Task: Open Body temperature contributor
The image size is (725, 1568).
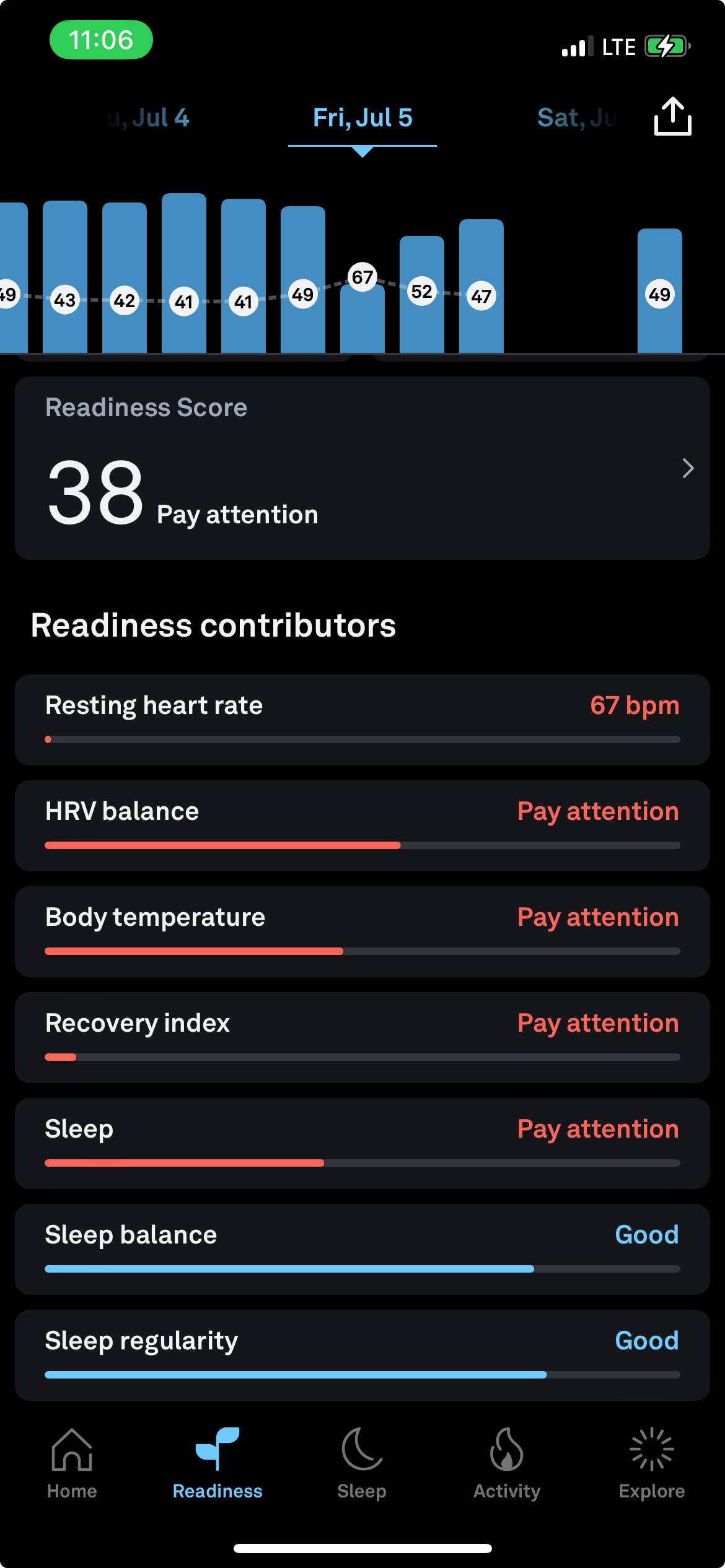Action: [x=362, y=931]
